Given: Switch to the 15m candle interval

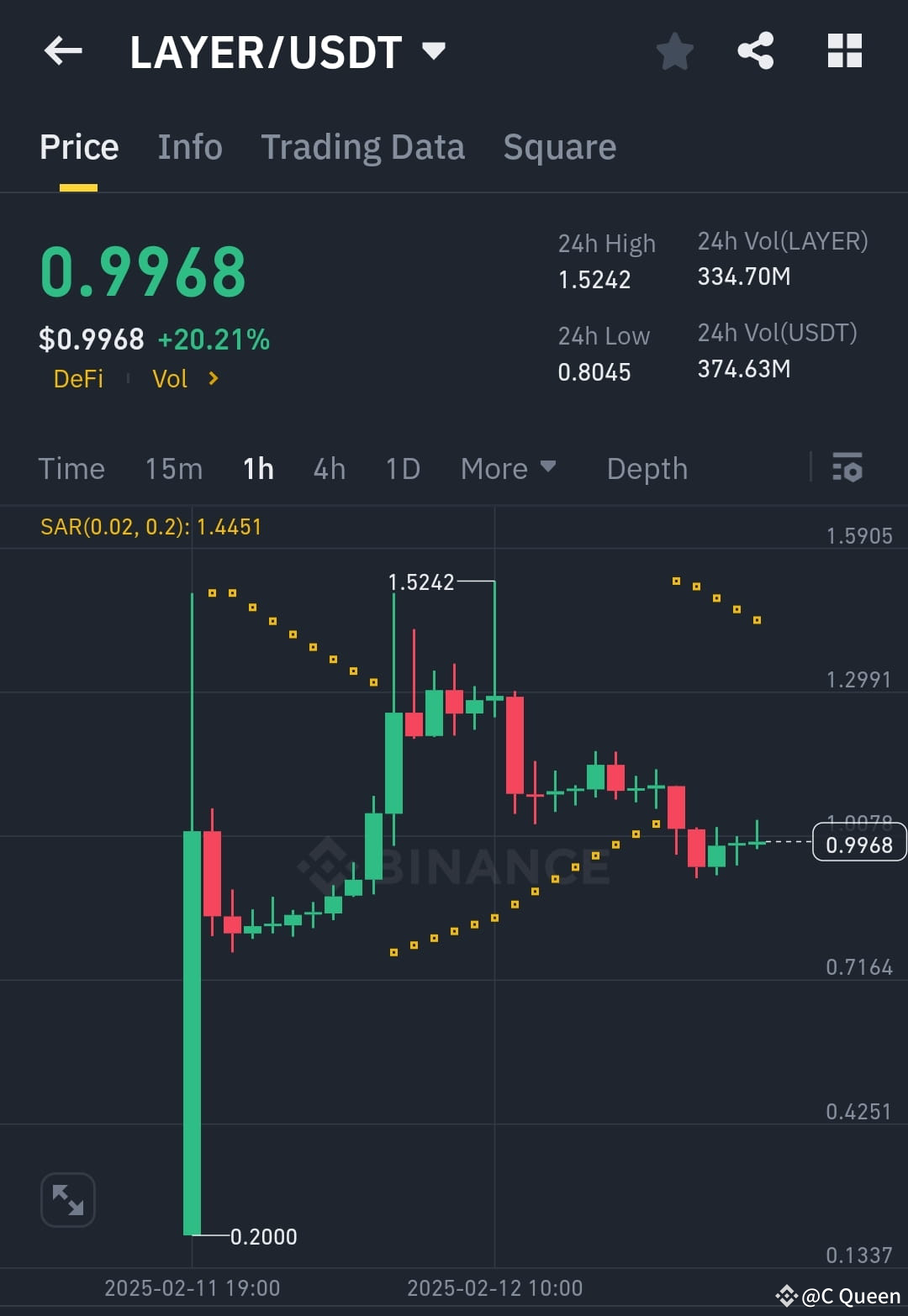Looking at the screenshot, I should 173,469.
